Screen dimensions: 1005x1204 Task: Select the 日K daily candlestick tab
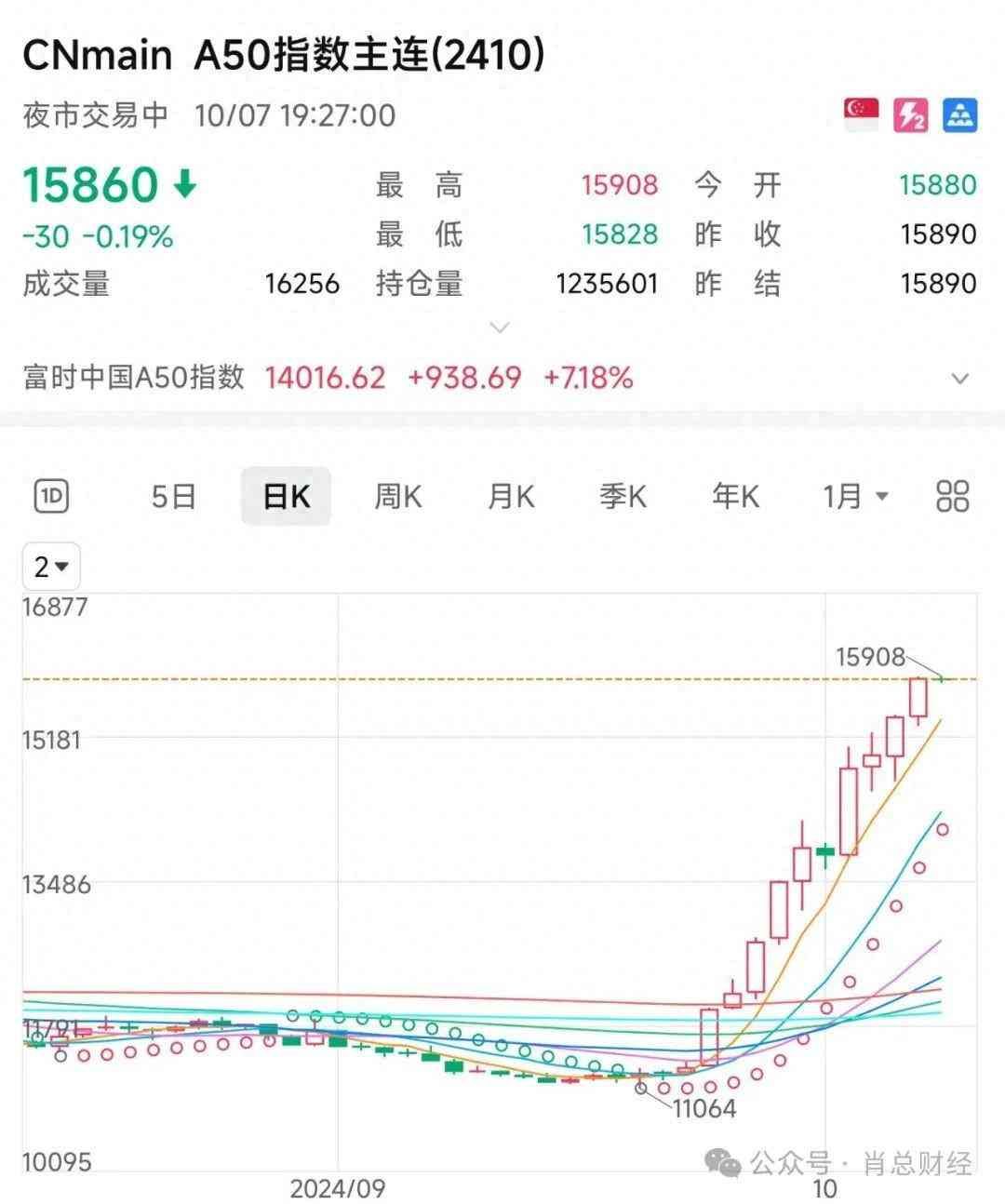click(x=286, y=496)
